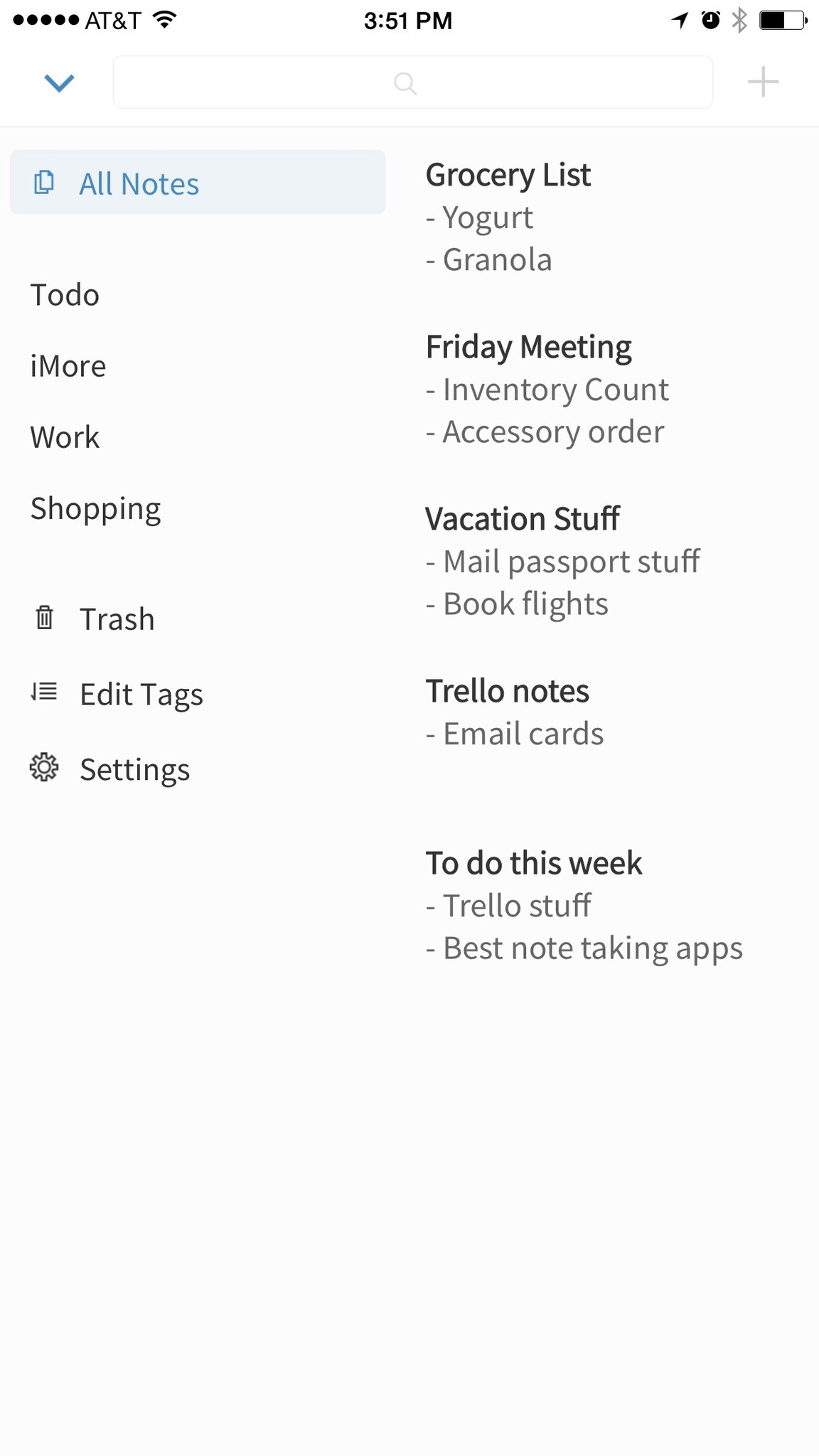819x1456 pixels.
Task: Select All Notes in the sidebar
Action: pyautogui.click(x=198, y=183)
